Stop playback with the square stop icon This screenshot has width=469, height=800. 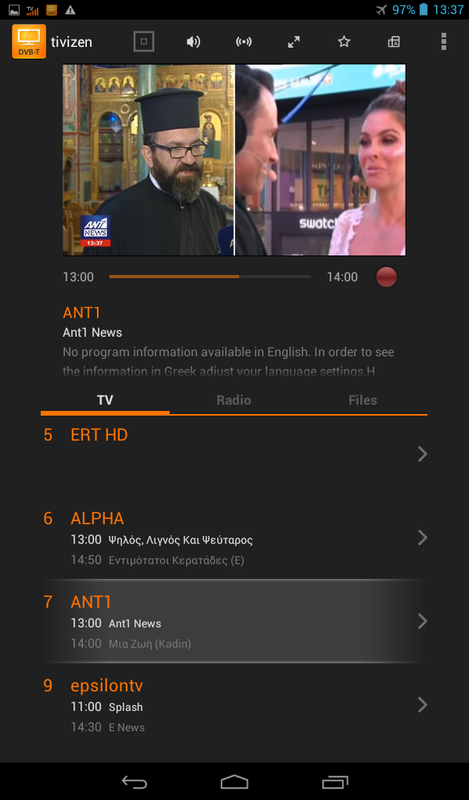tap(143, 42)
